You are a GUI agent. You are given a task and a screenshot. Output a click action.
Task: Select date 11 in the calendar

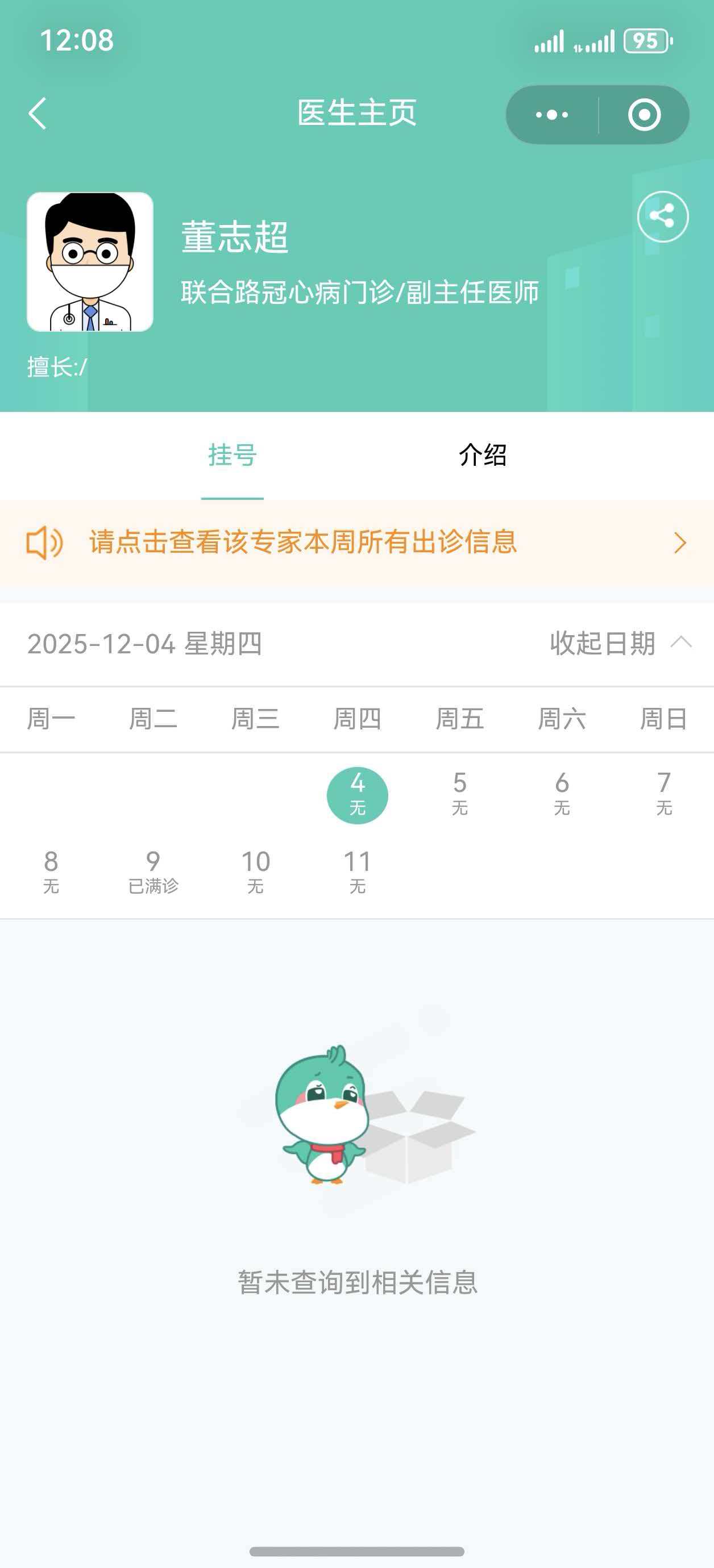pyautogui.click(x=358, y=871)
